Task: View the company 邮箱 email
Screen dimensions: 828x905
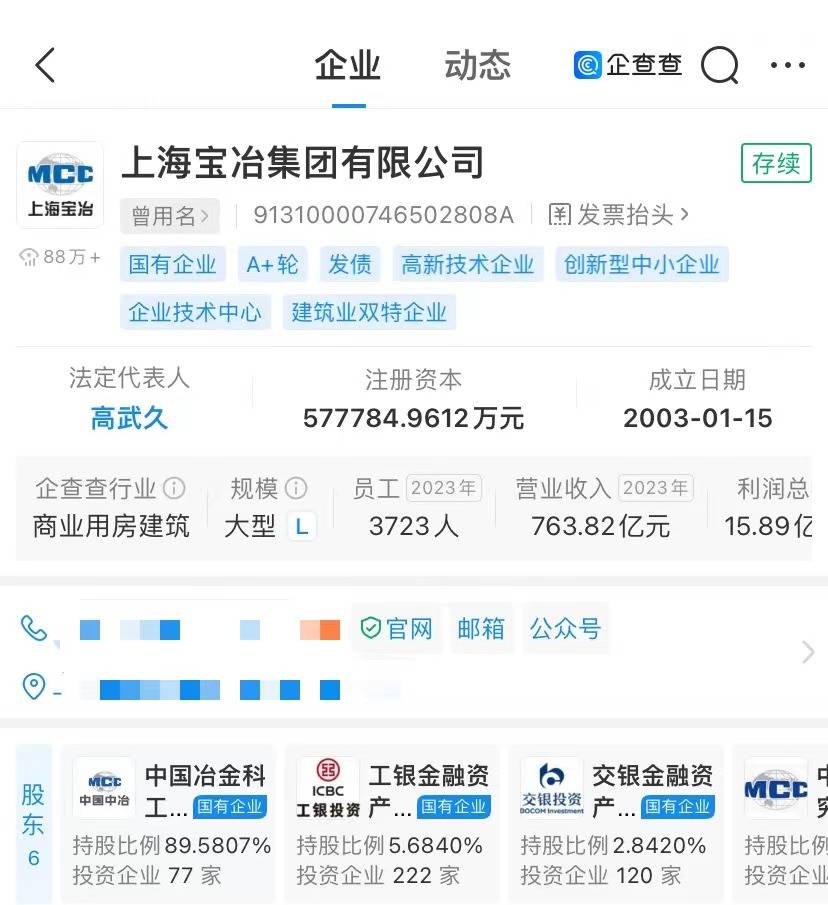Action: 481,629
